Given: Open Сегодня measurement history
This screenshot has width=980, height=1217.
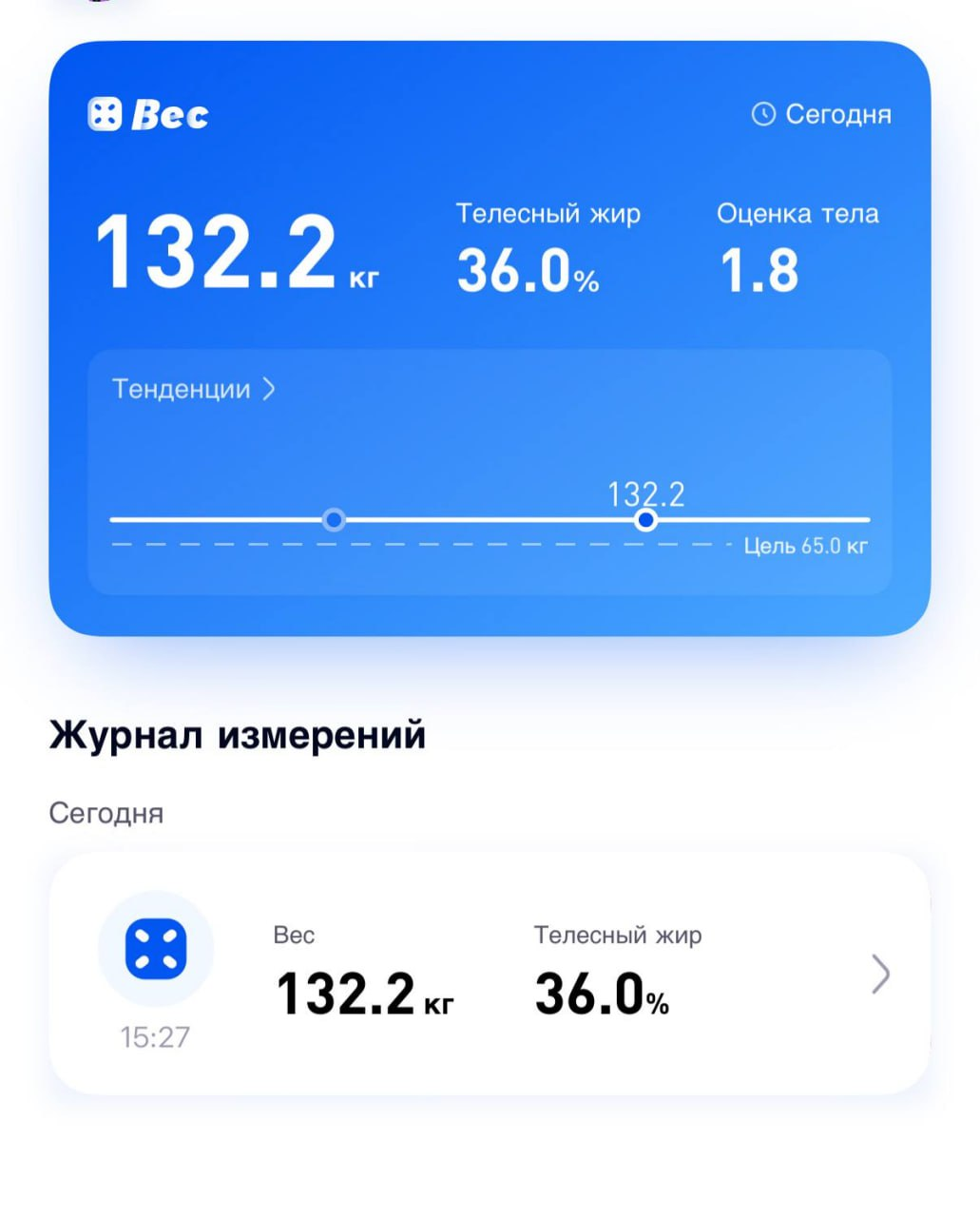Looking at the screenshot, I should point(822,114).
